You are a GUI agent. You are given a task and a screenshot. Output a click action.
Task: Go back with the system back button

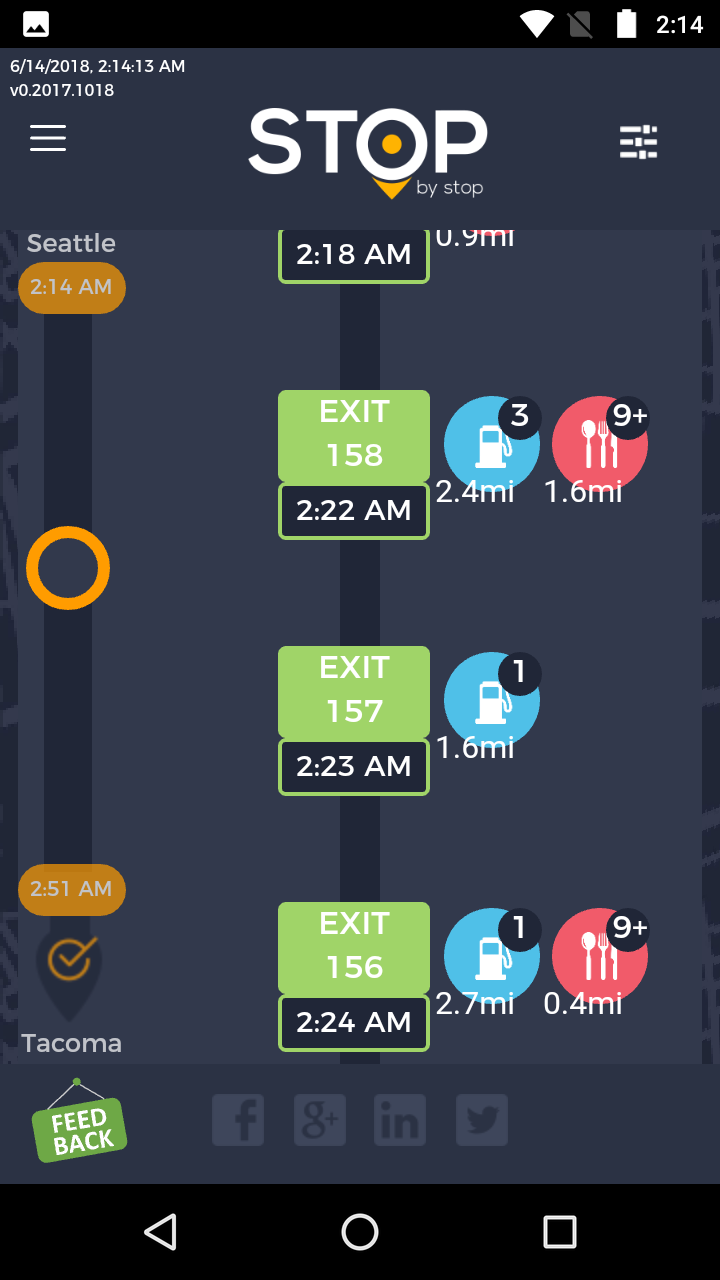coord(160,1232)
